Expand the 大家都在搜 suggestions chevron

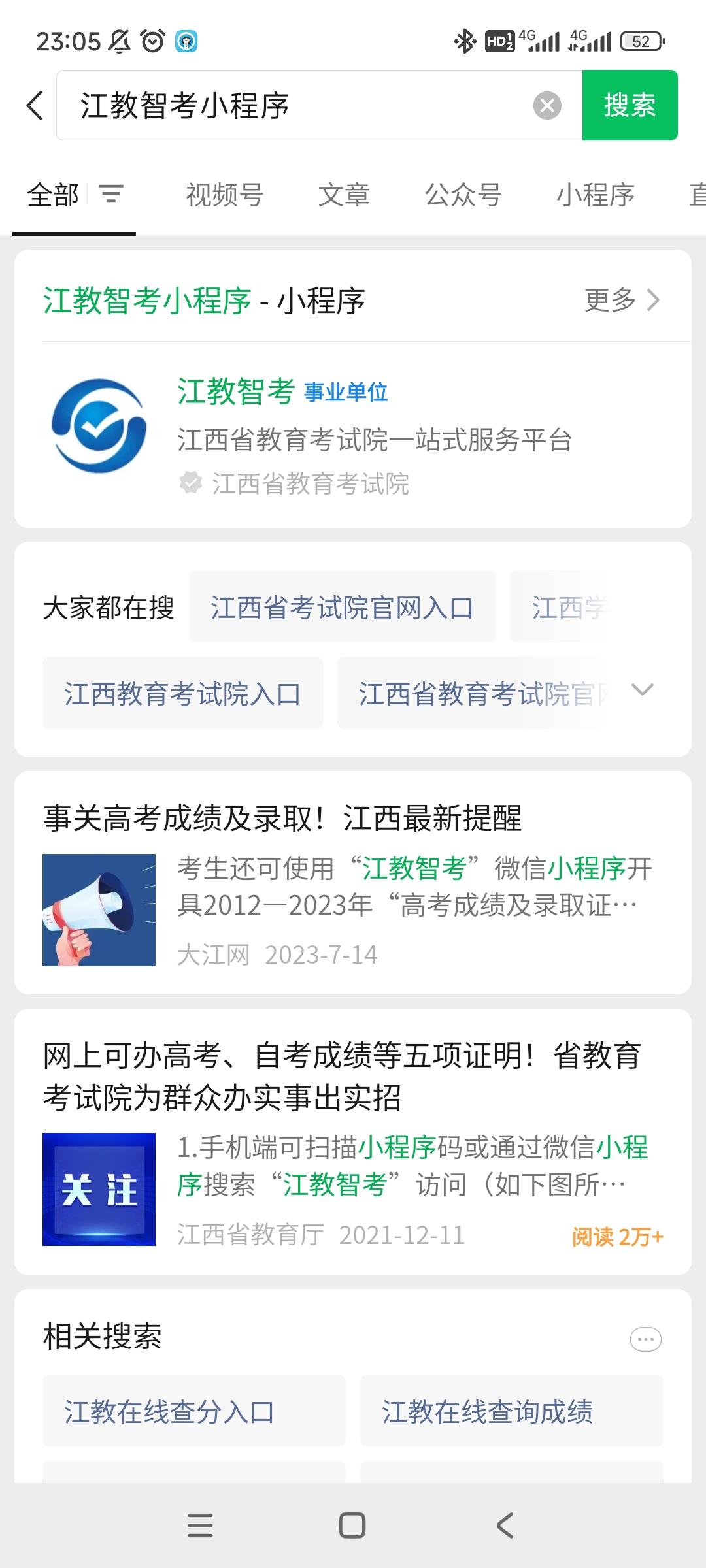coord(643,690)
